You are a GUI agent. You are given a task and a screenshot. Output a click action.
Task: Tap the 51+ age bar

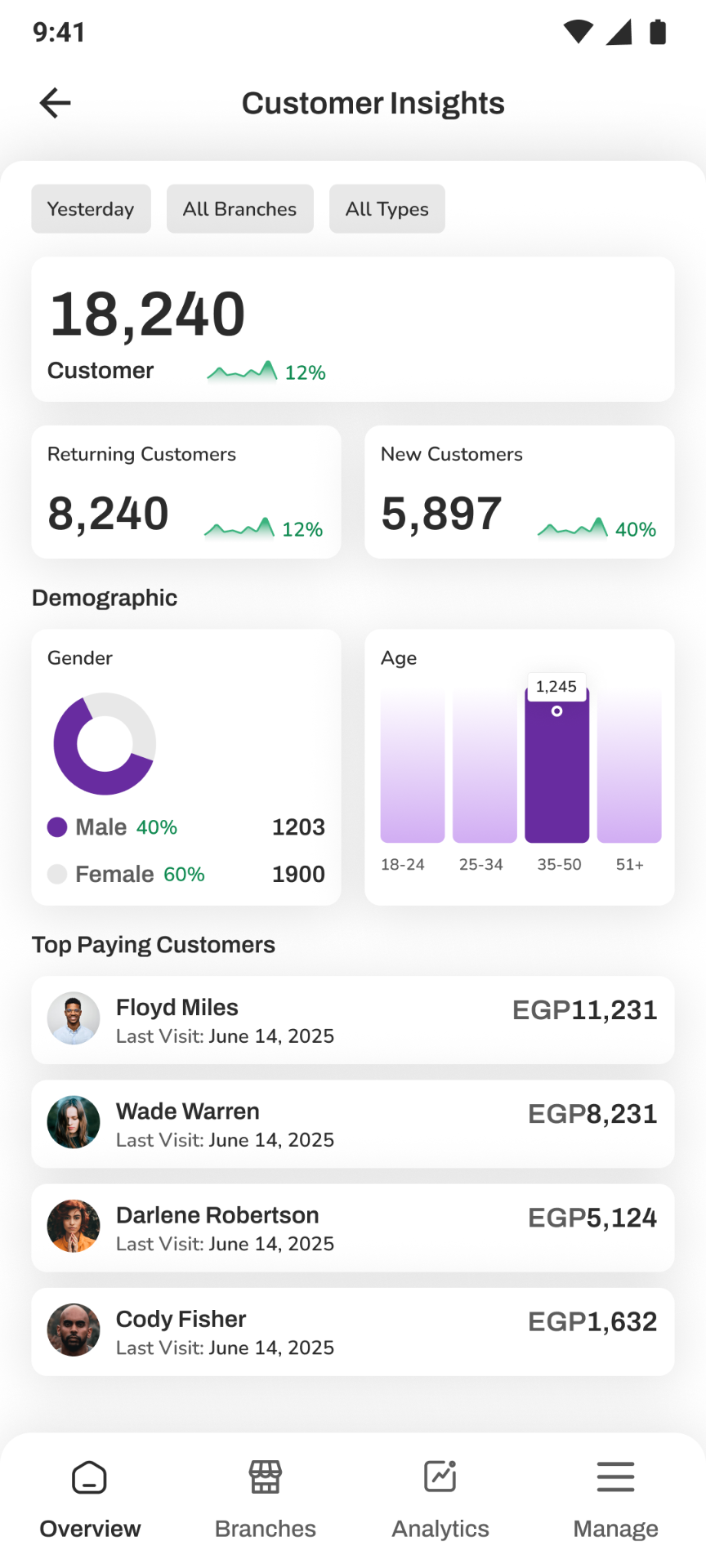pos(629,764)
